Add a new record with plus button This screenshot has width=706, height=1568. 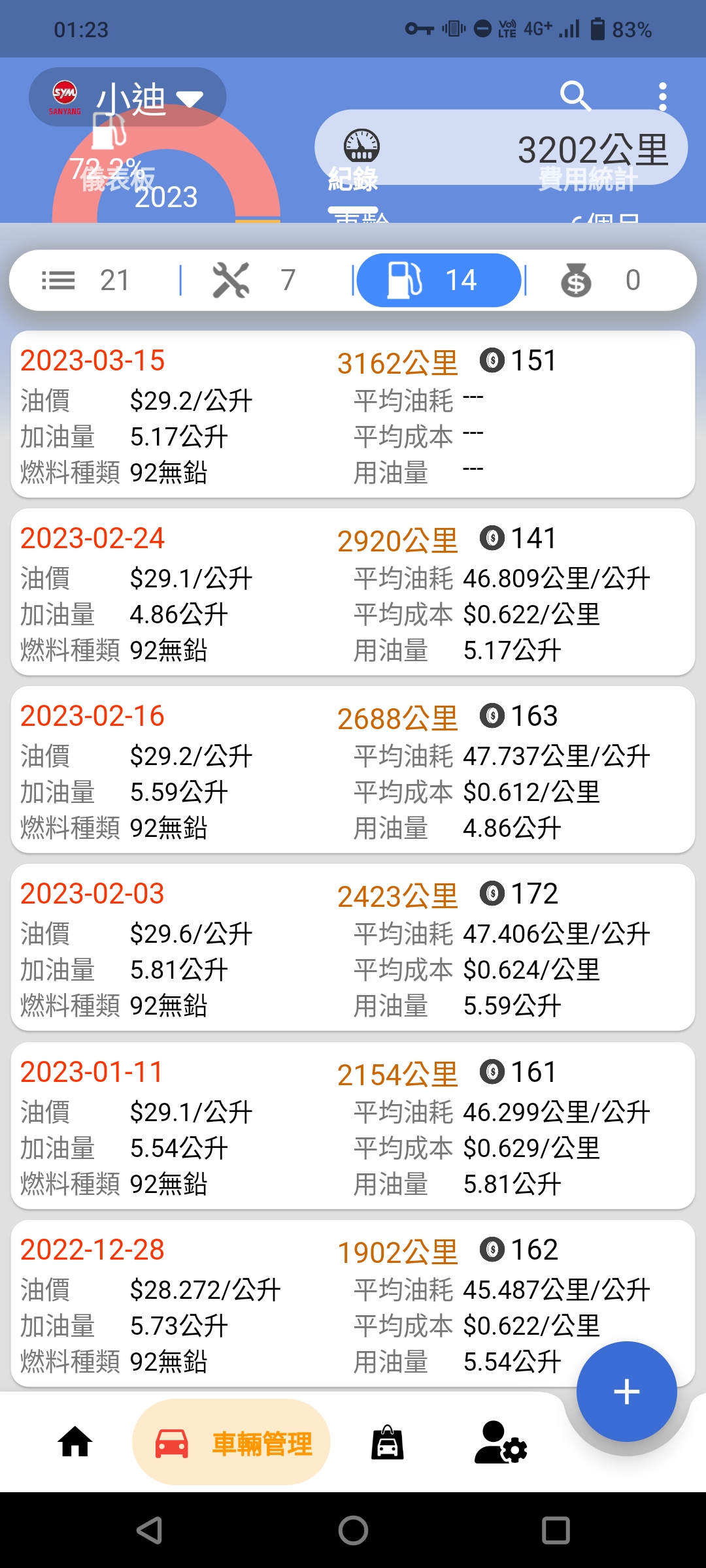point(626,1392)
